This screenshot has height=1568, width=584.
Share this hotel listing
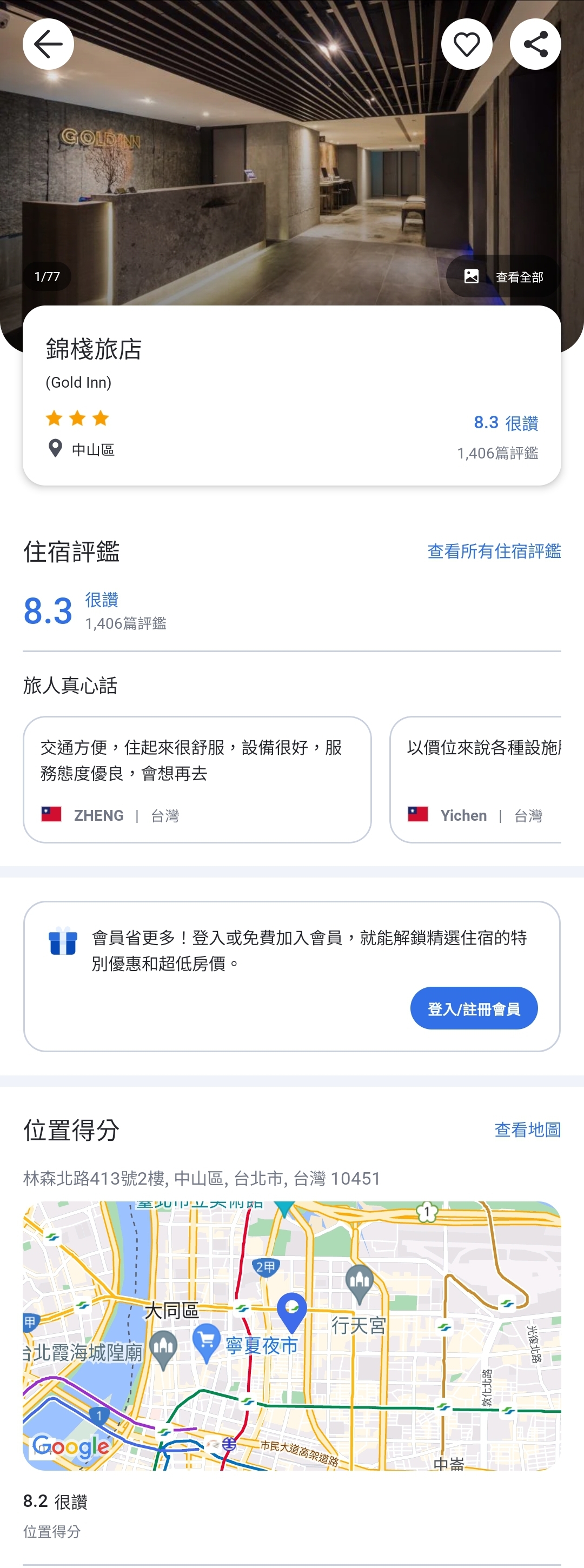click(535, 44)
